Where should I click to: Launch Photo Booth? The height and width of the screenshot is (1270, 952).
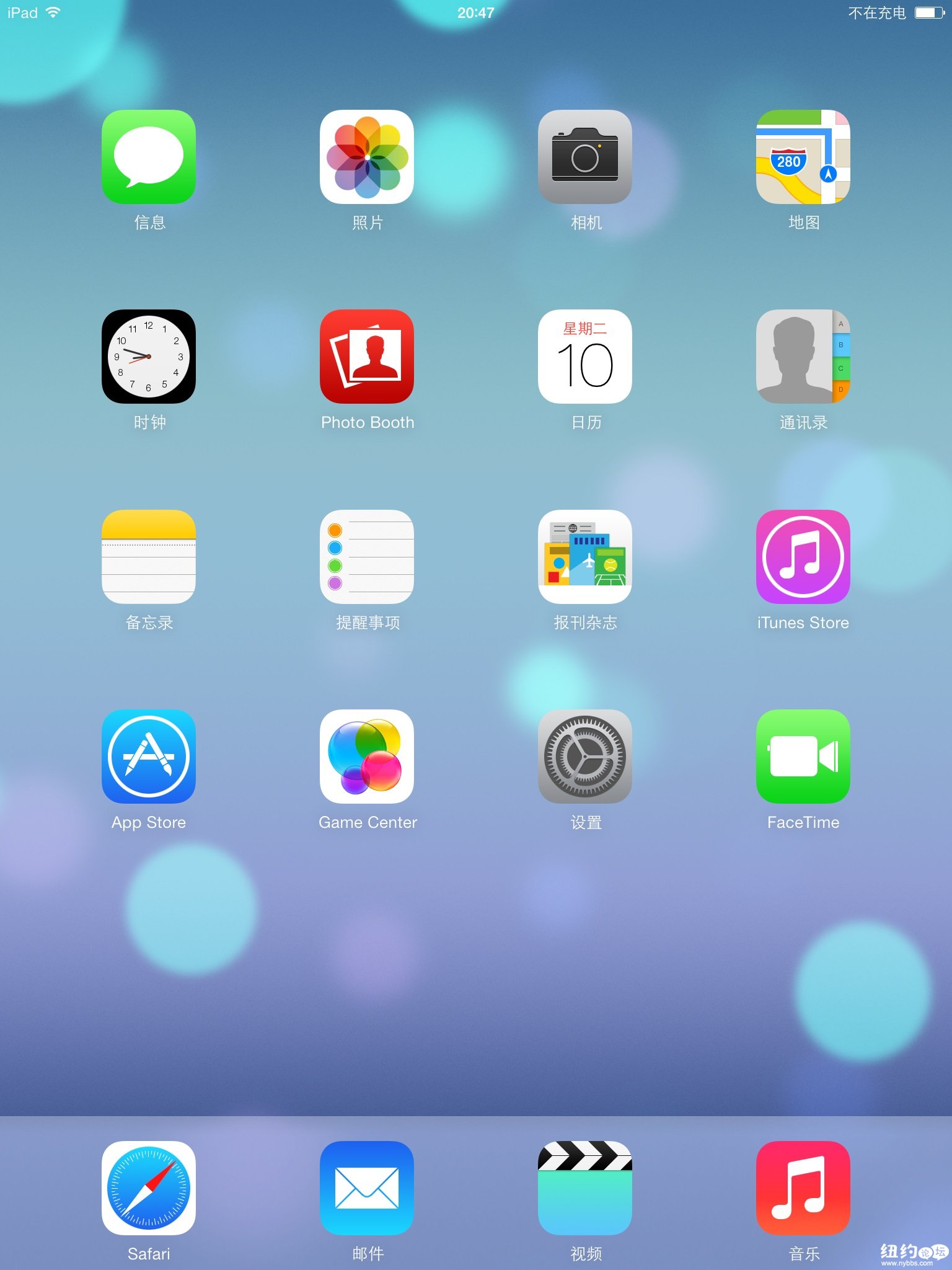367,357
